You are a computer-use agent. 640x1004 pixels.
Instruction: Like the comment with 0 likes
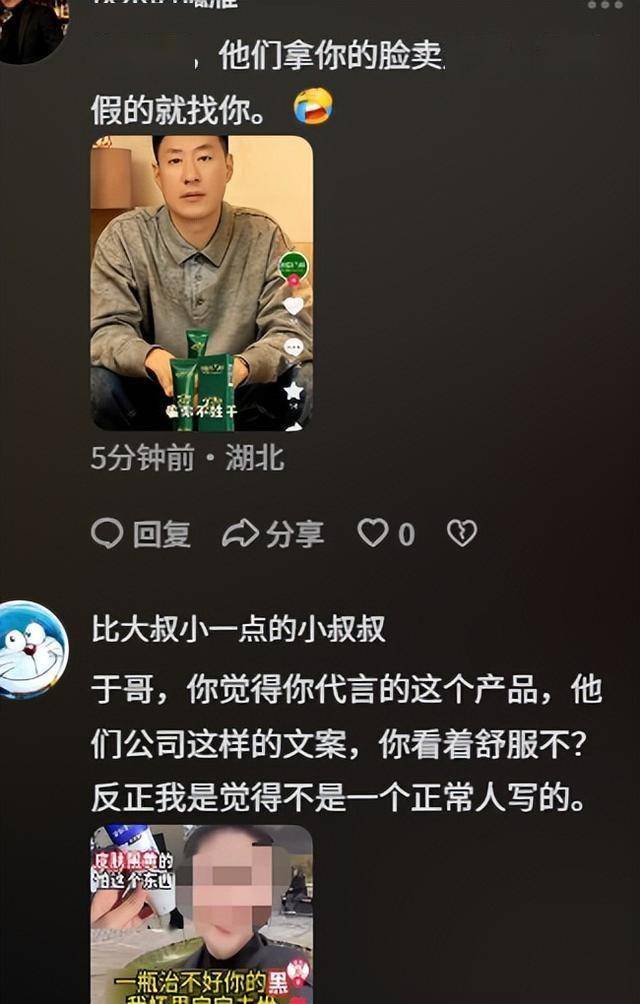[385, 534]
